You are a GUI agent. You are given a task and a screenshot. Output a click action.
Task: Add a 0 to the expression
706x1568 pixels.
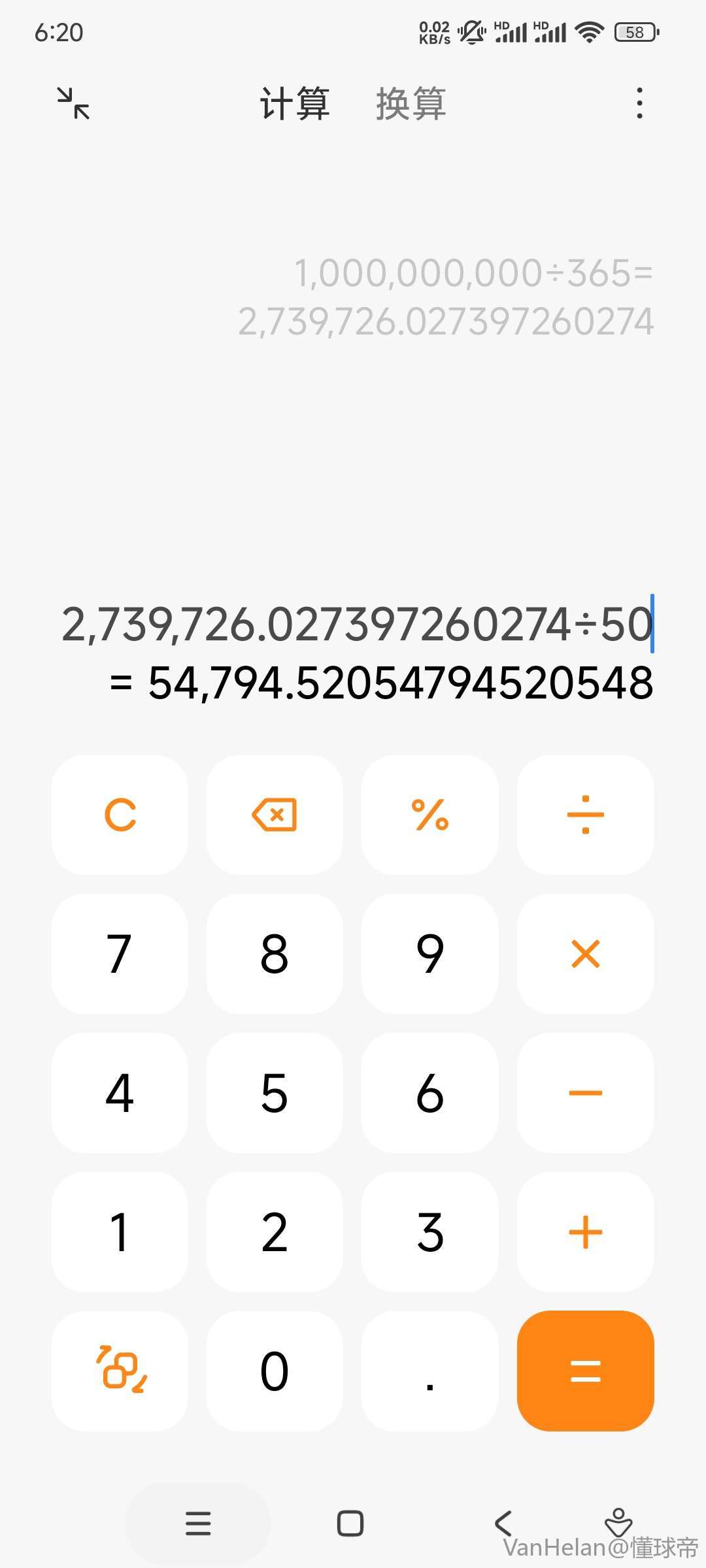point(275,1371)
